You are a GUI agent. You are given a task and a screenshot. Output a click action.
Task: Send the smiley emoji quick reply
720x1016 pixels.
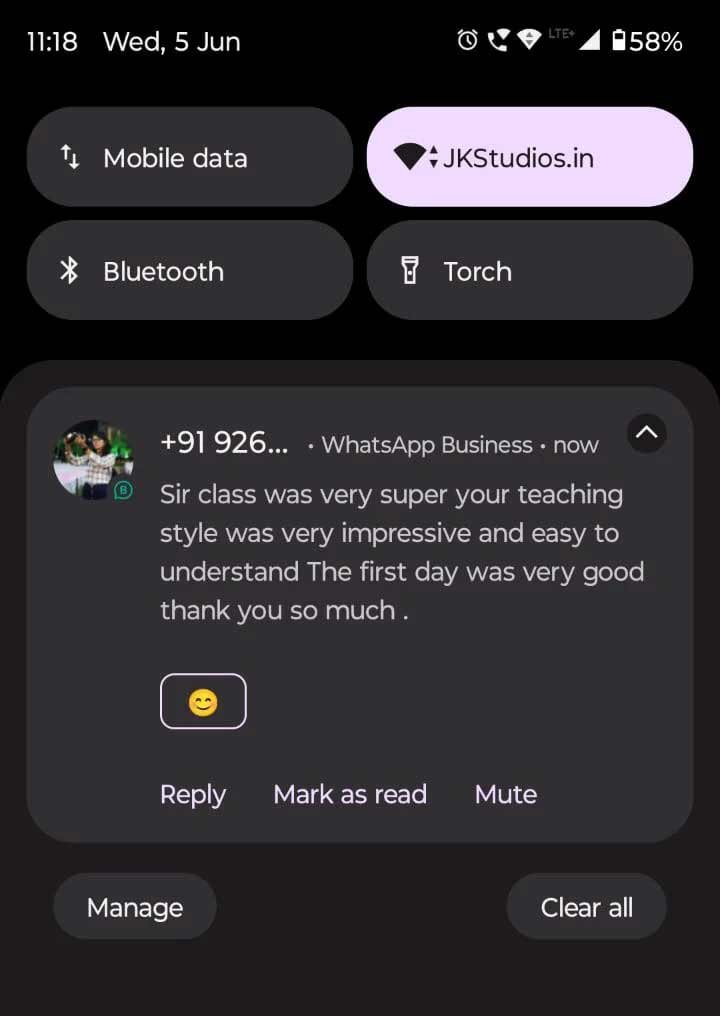point(203,702)
